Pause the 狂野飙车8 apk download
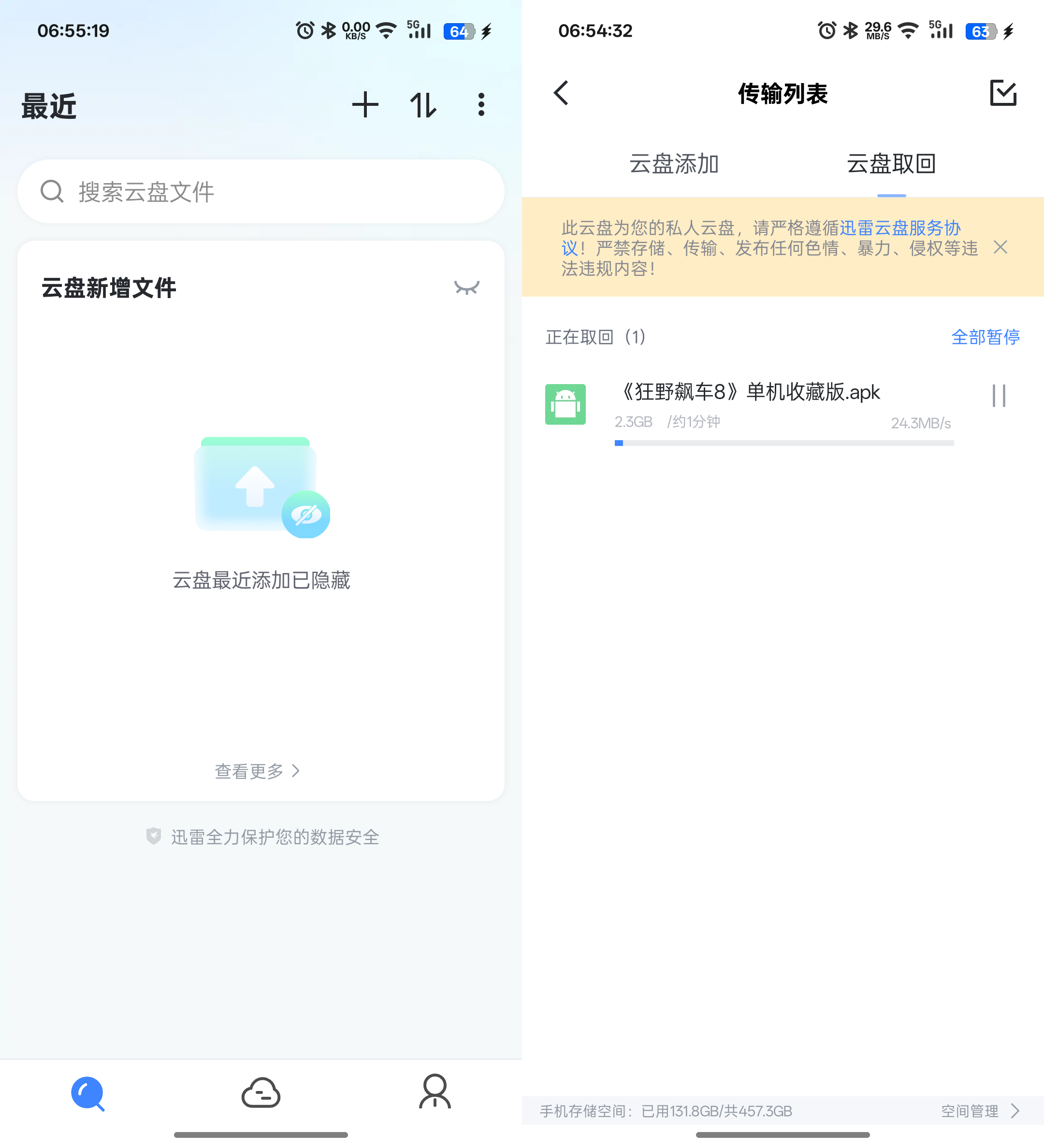Image resolution: width=1044 pixels, height=1148 pixels. click(999, 396)
